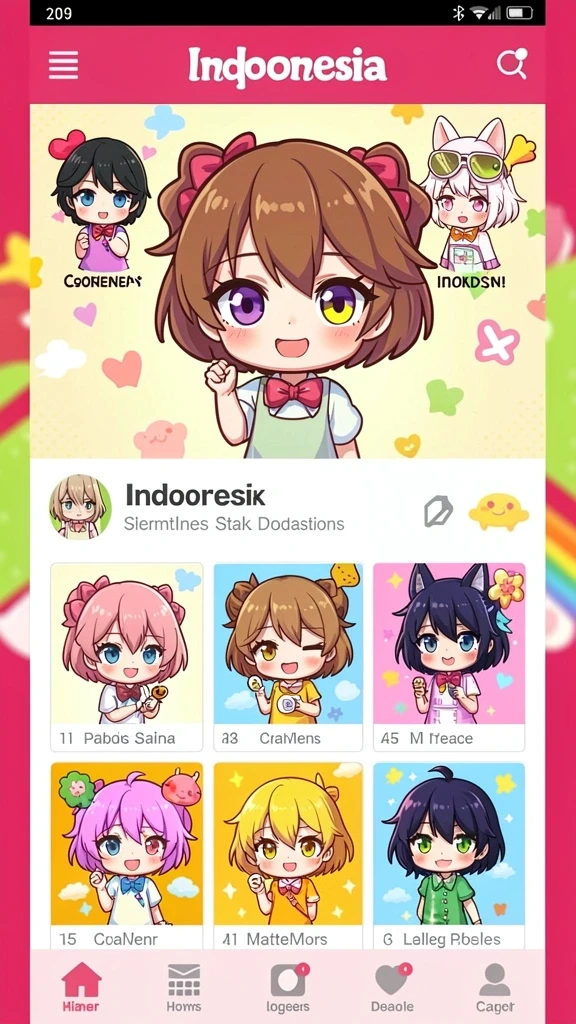Open the CoaNenr card
576x1024 pixels.
coord(127,856)
